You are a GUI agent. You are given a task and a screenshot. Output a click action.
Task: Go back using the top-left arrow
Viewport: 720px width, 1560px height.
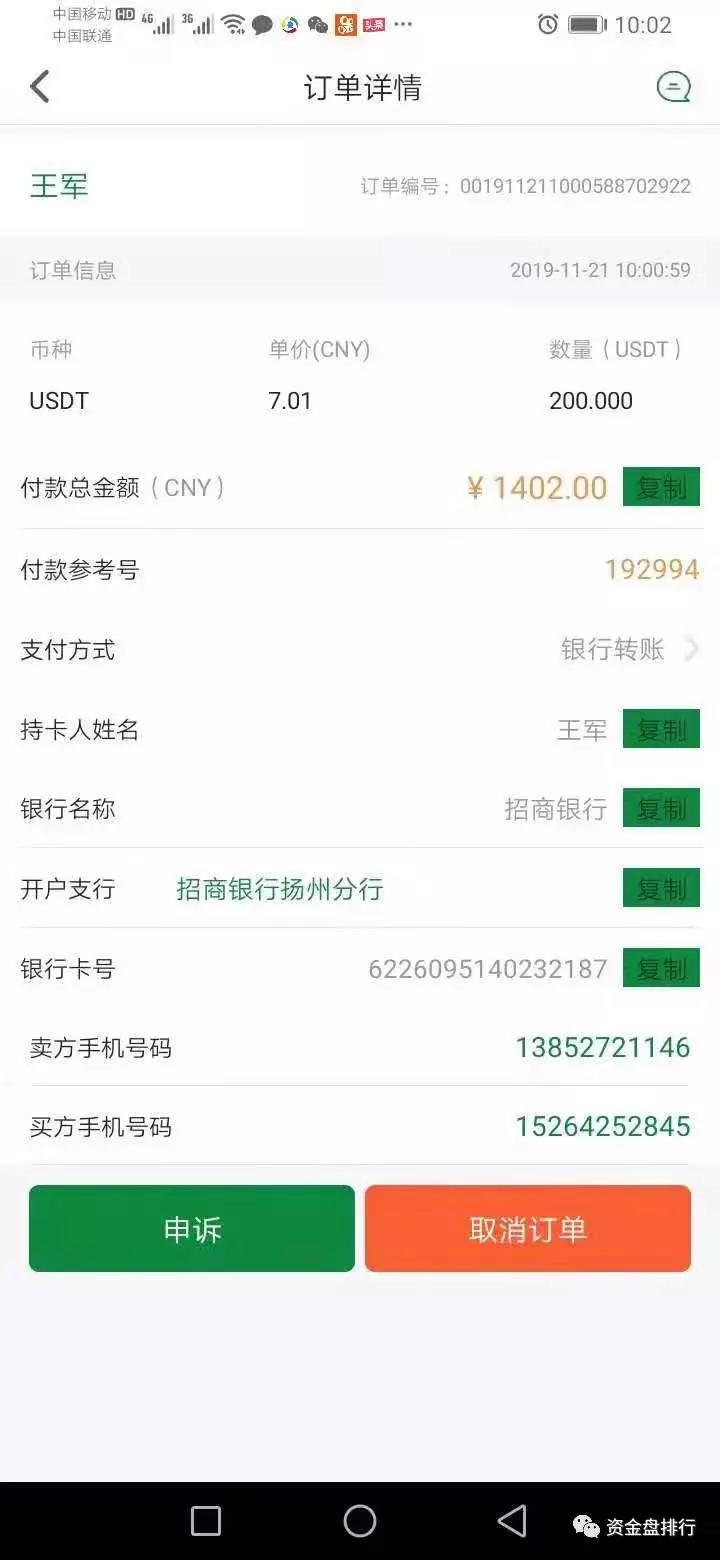click(x=39, y=87)
